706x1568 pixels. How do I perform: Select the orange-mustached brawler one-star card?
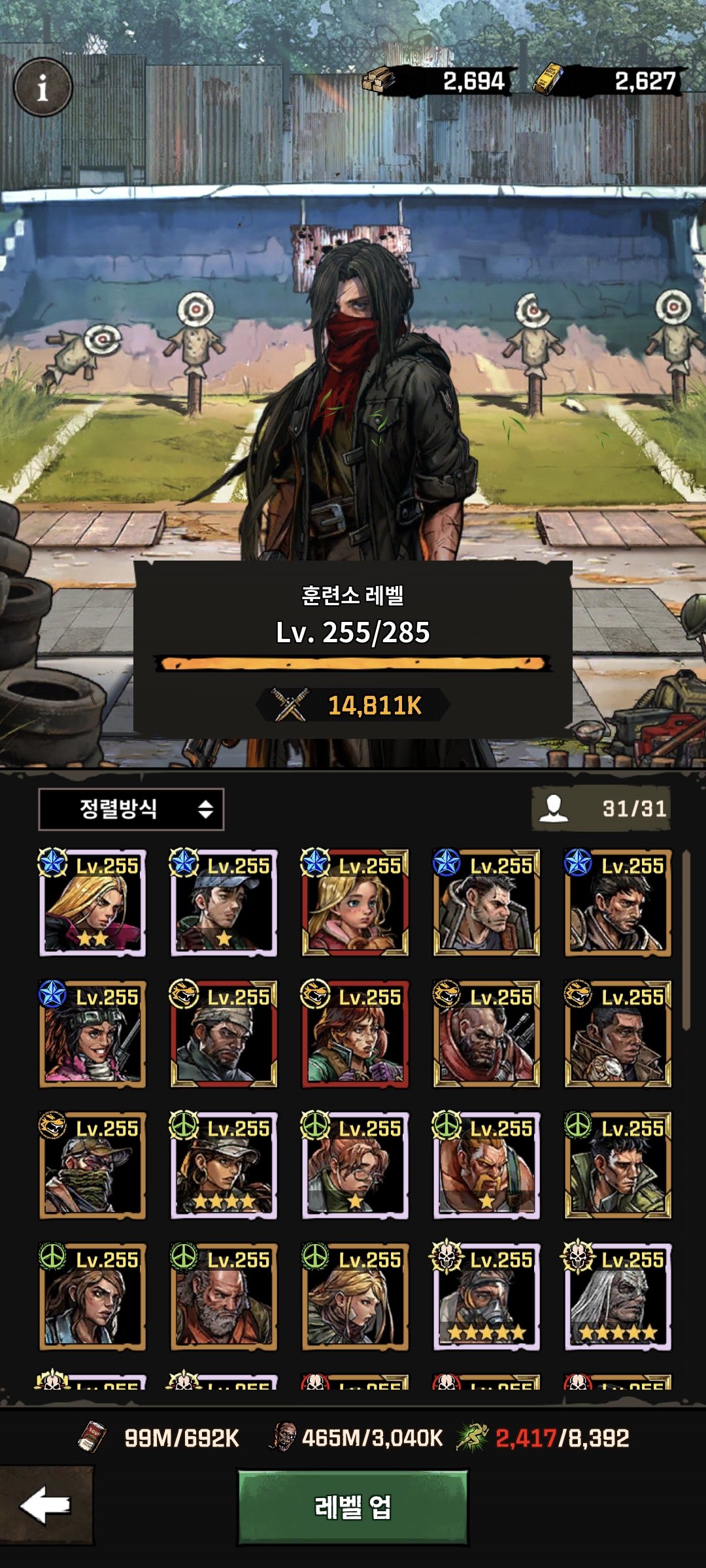pos(486,1166)
